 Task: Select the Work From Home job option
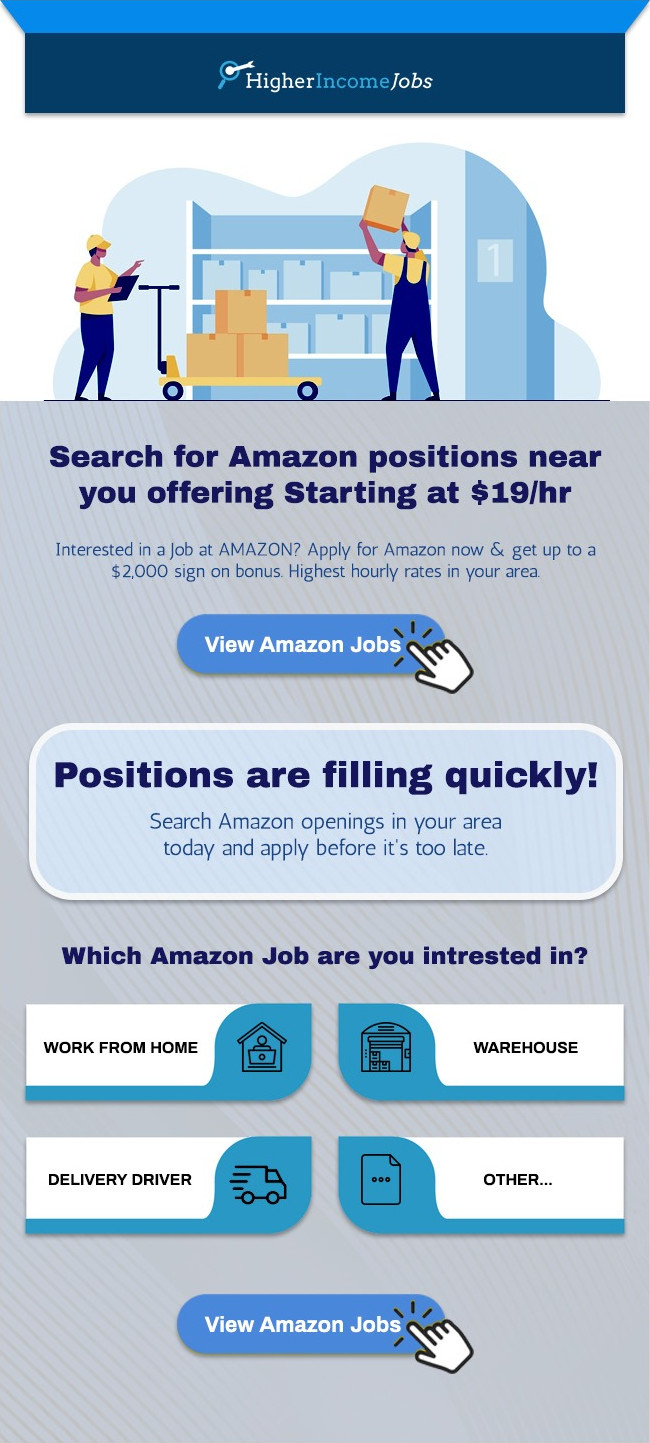click(x=168, y=1049)
